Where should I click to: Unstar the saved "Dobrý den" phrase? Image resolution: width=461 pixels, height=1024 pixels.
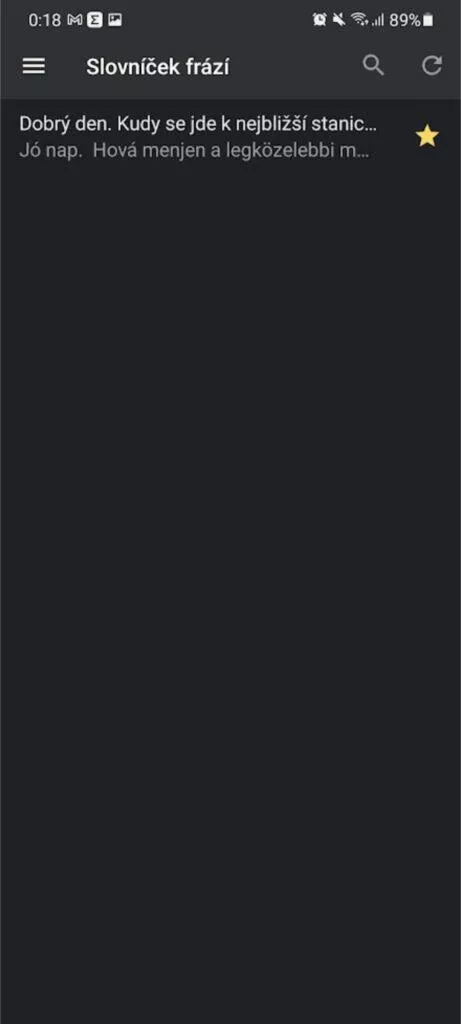click(x=427, y=136)
